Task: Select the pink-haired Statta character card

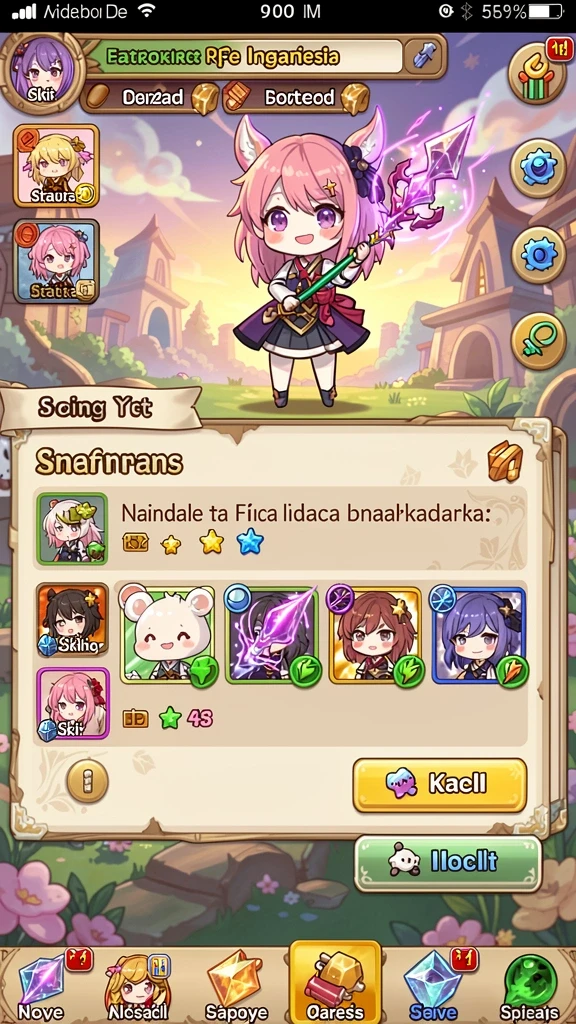Action: [56, 261]
